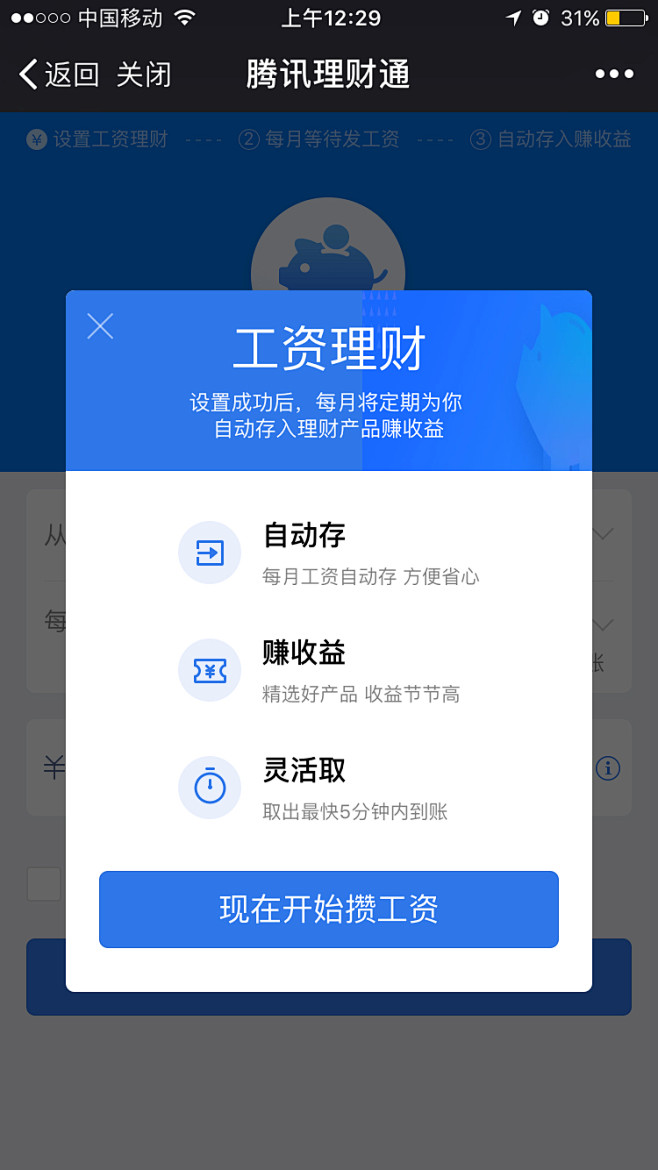Open the three-dot overflow menu
The height and width of the screenshot is (1170, 658).
click(x=614, y=74)
